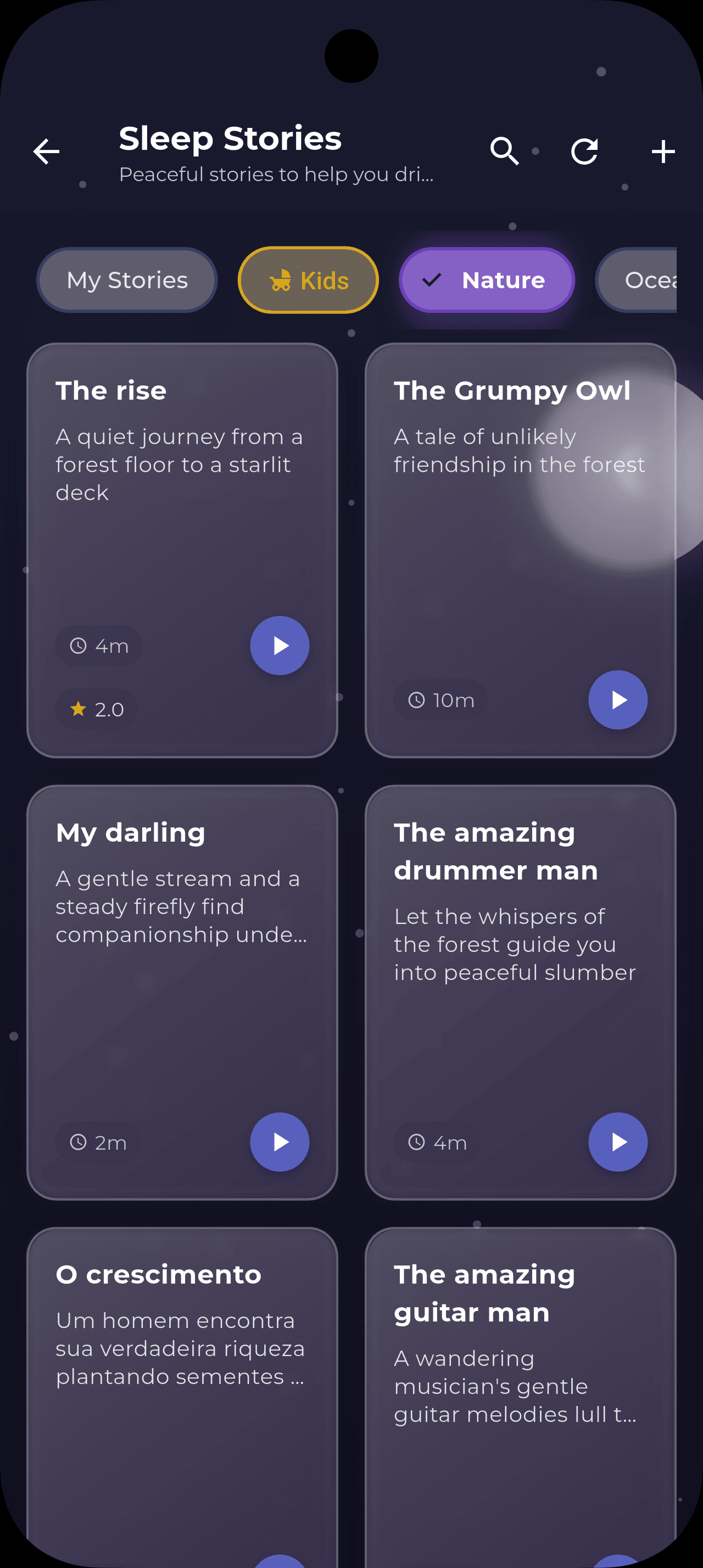Go back using the back arrow

pos(46,152)
